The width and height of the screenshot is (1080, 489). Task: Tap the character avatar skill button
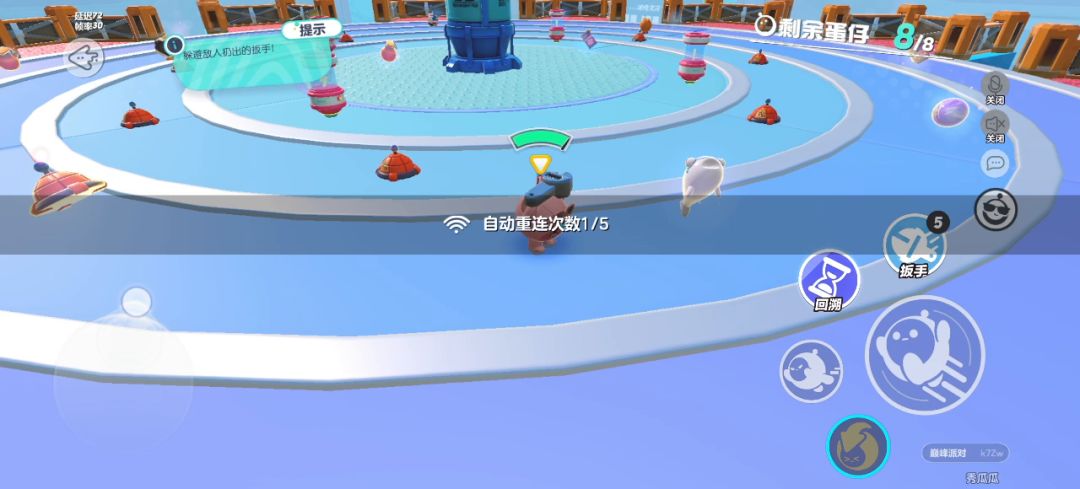click(x=858, y=446)
